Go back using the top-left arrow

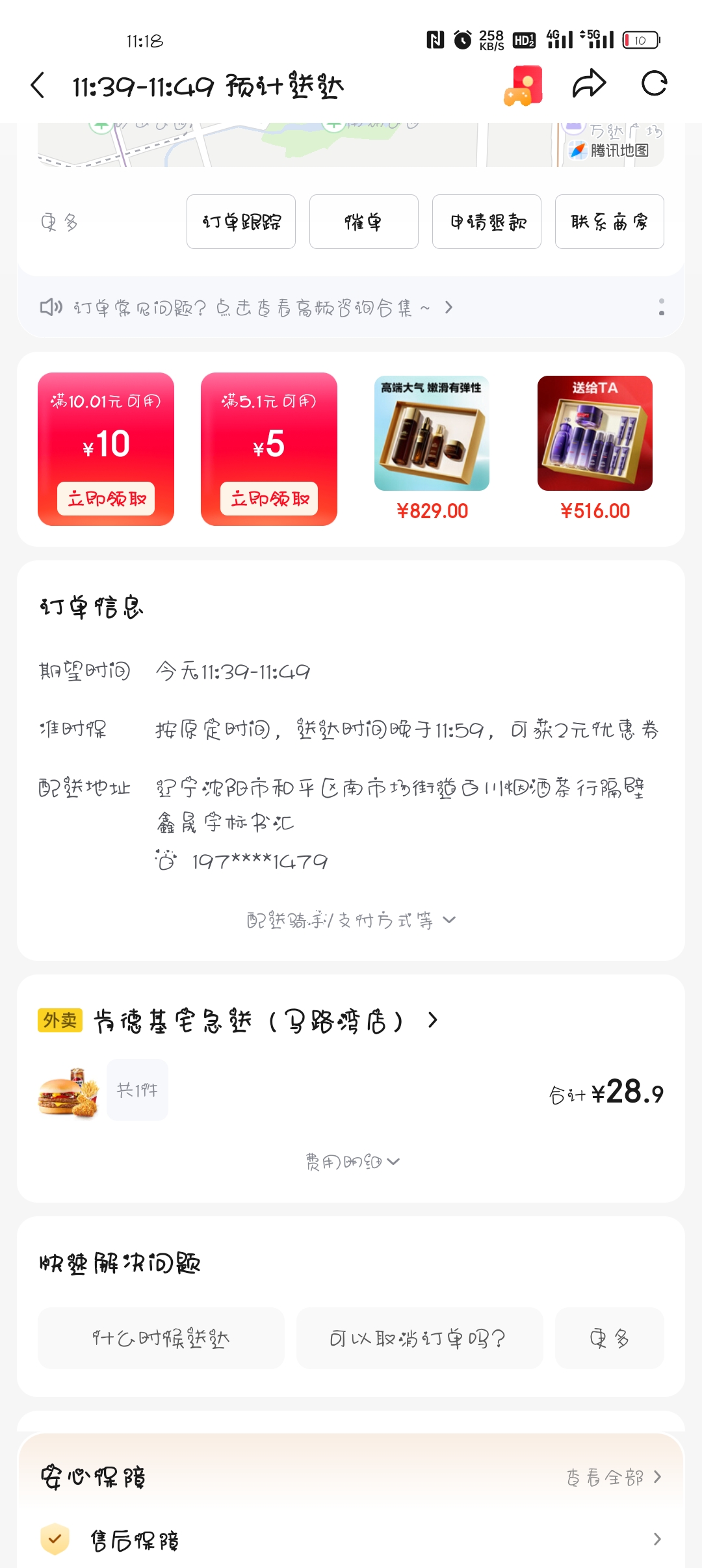tap(38, 85)
